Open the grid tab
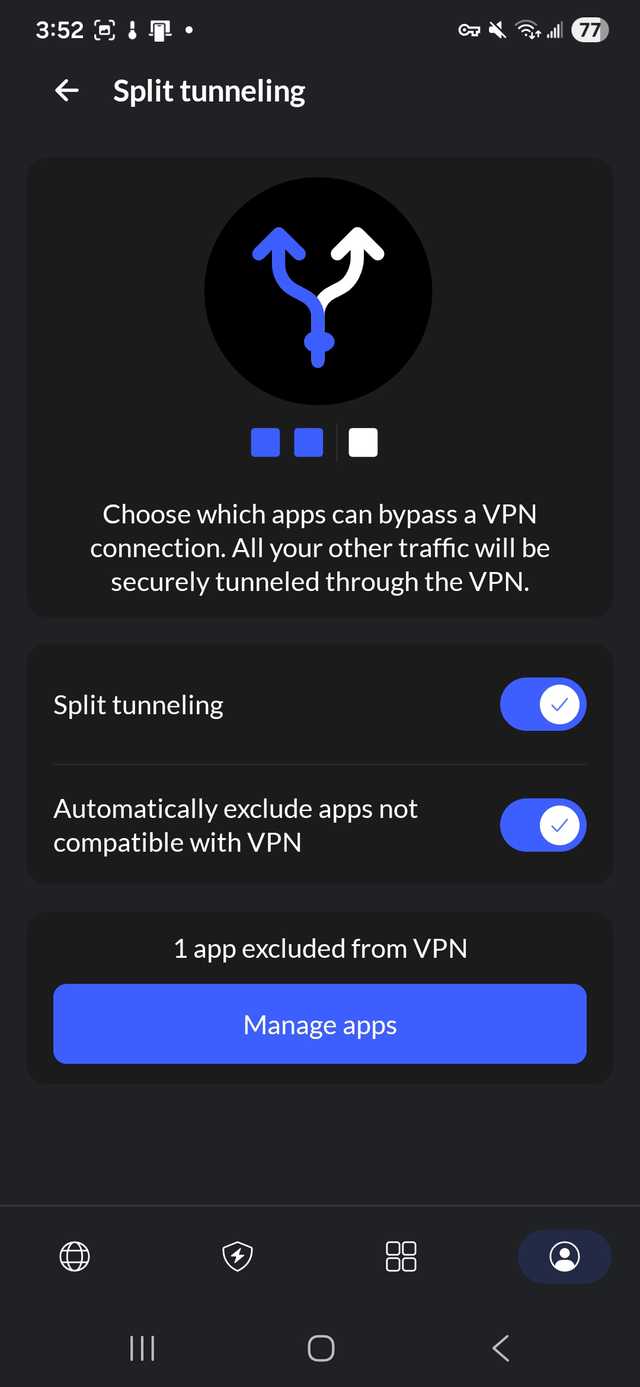 tap(401, 1256)
